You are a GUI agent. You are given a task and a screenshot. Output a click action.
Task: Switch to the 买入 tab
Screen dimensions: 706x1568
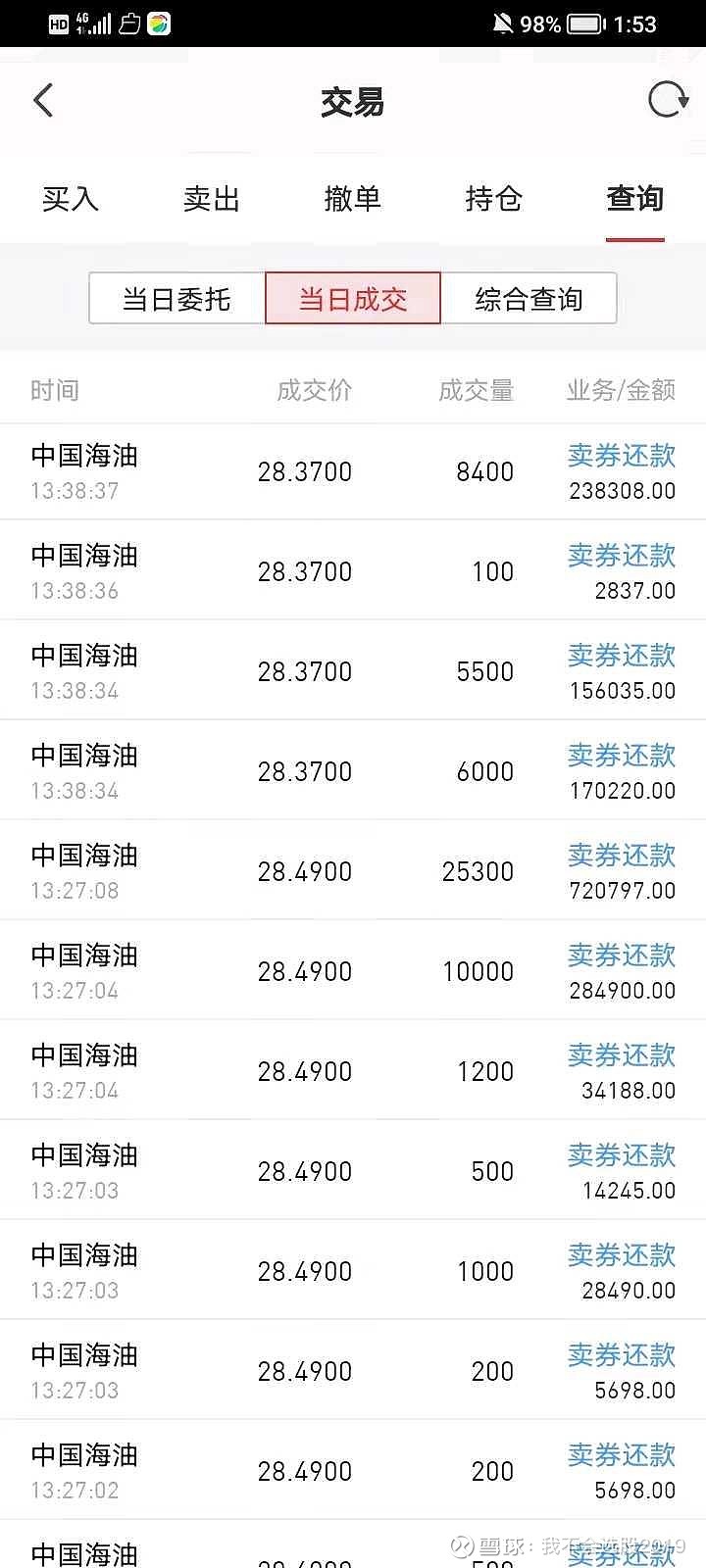71,199
